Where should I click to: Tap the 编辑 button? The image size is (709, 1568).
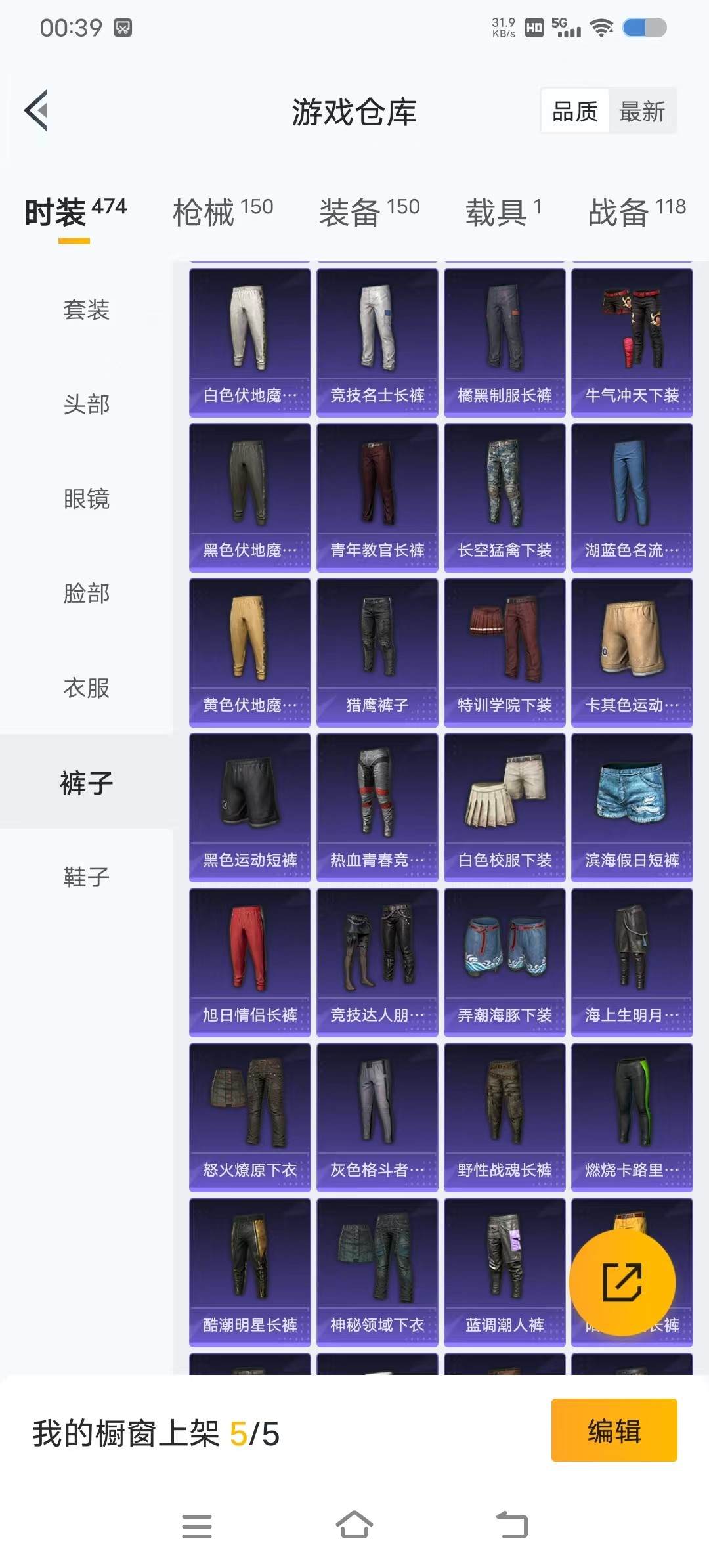[x=614, y=1431]
